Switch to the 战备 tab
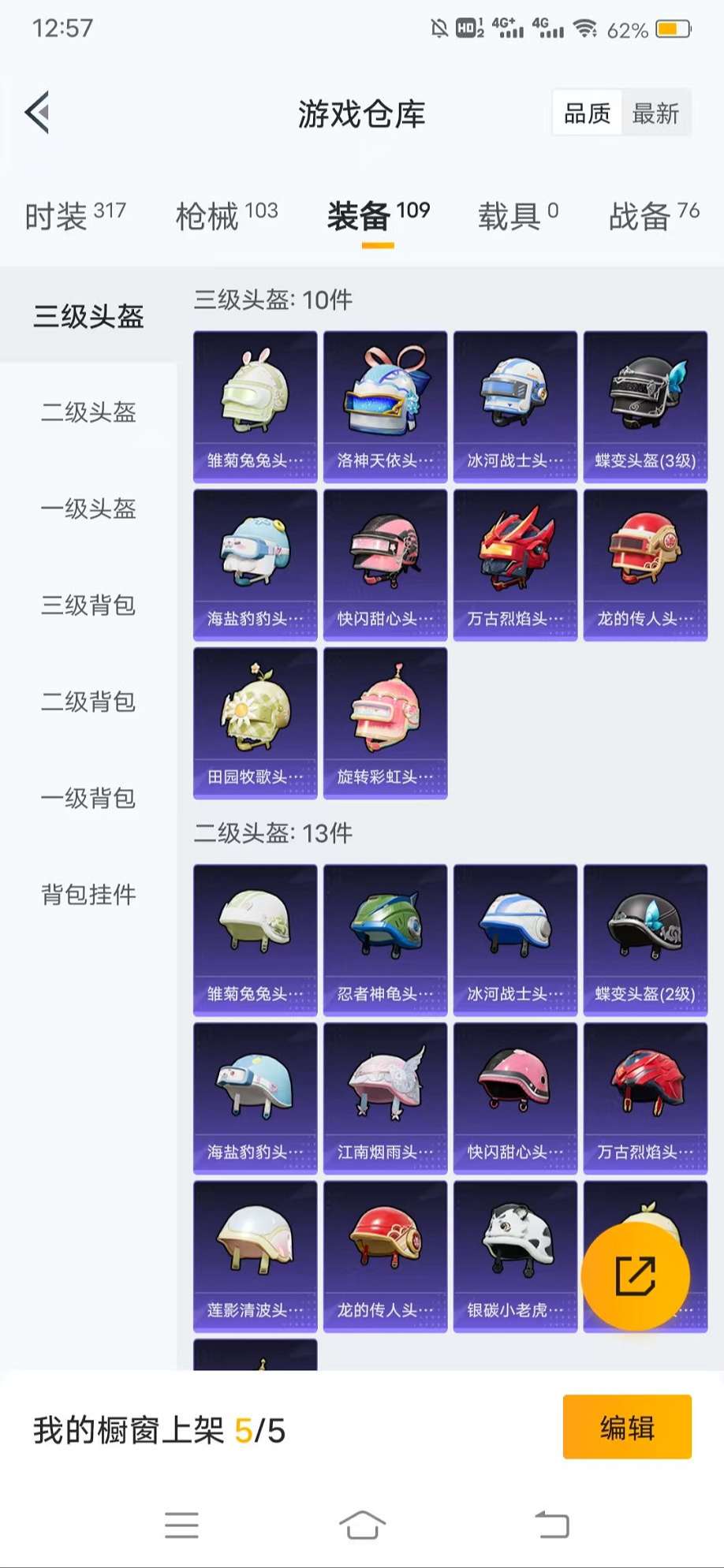Image resolution: width=724 pixels, height=1568 pixels. tap(653, 215)
